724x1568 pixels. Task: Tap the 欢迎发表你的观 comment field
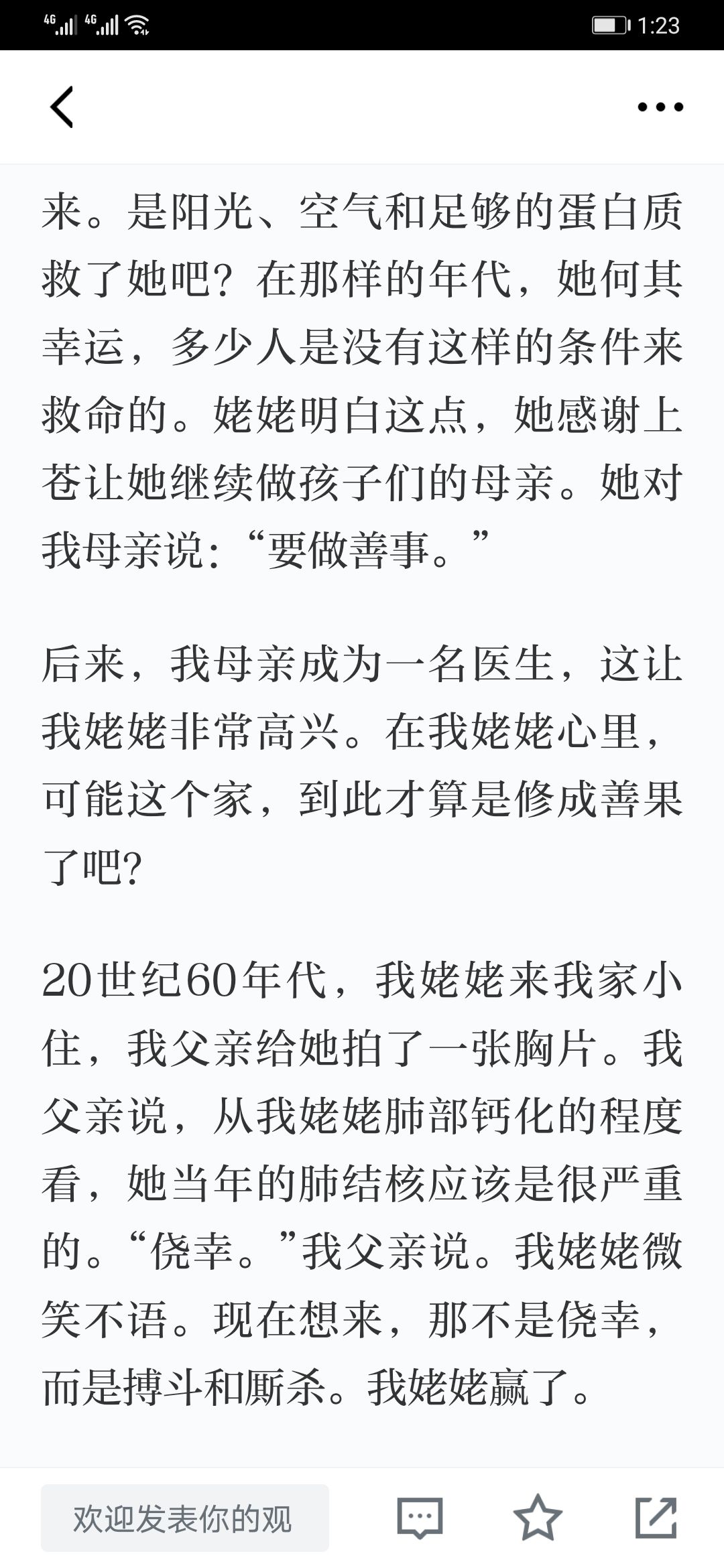click(185, 1518)
